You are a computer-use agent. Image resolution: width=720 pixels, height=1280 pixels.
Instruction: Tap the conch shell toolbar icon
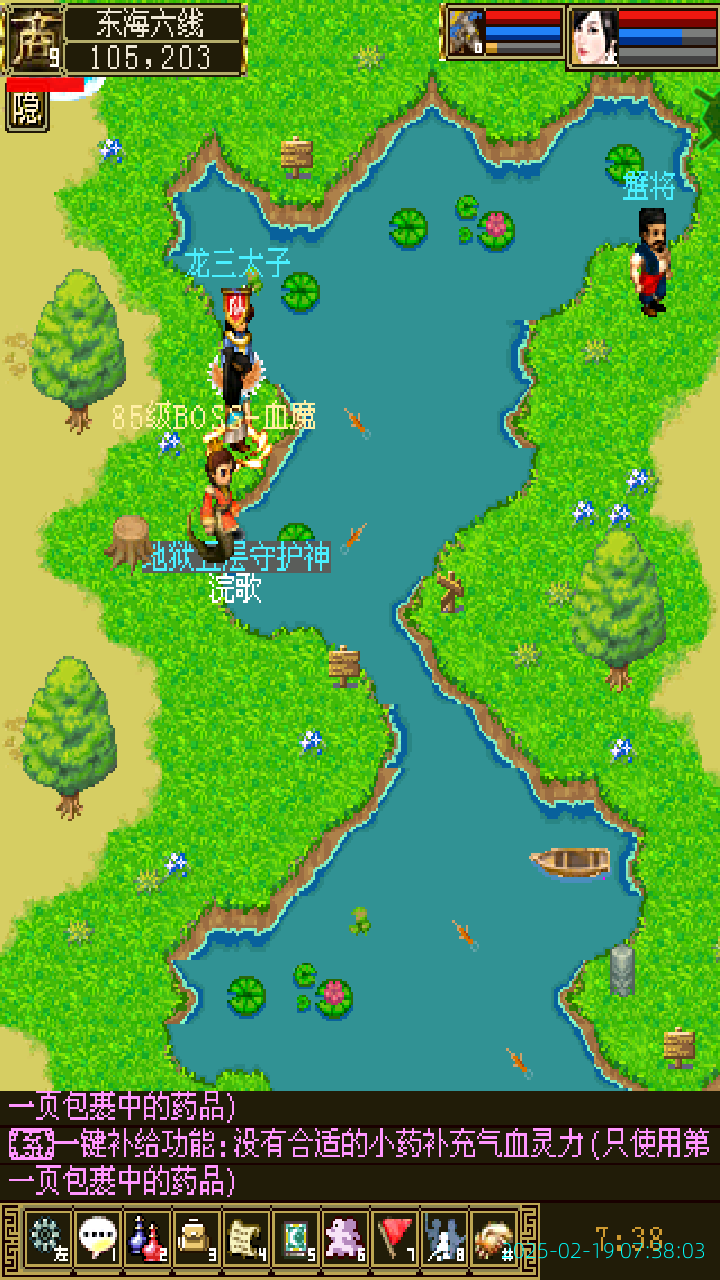[494, 1238]
